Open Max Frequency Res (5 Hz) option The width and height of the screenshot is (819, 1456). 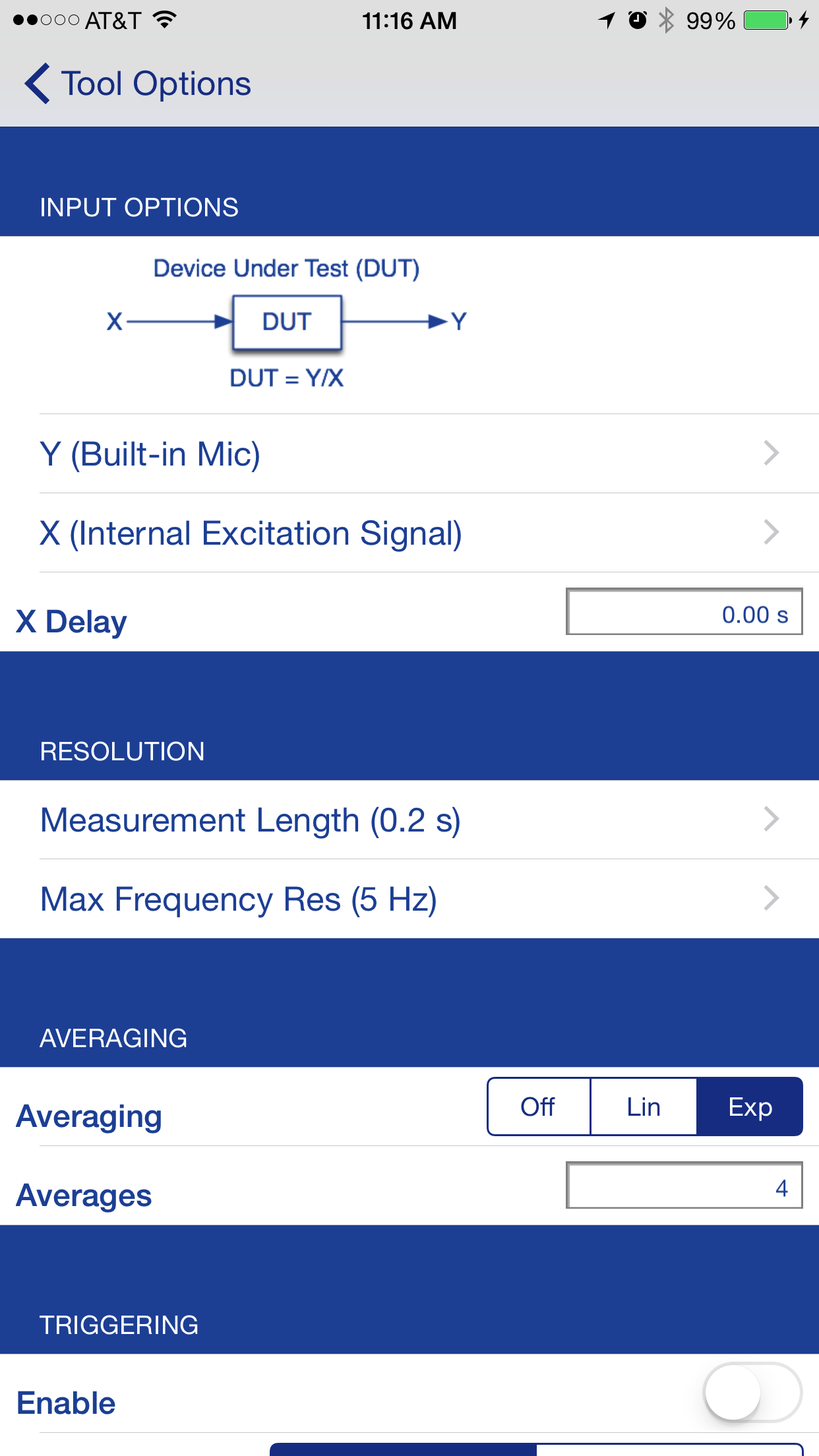pyautogui.click(x=409, y=899)
